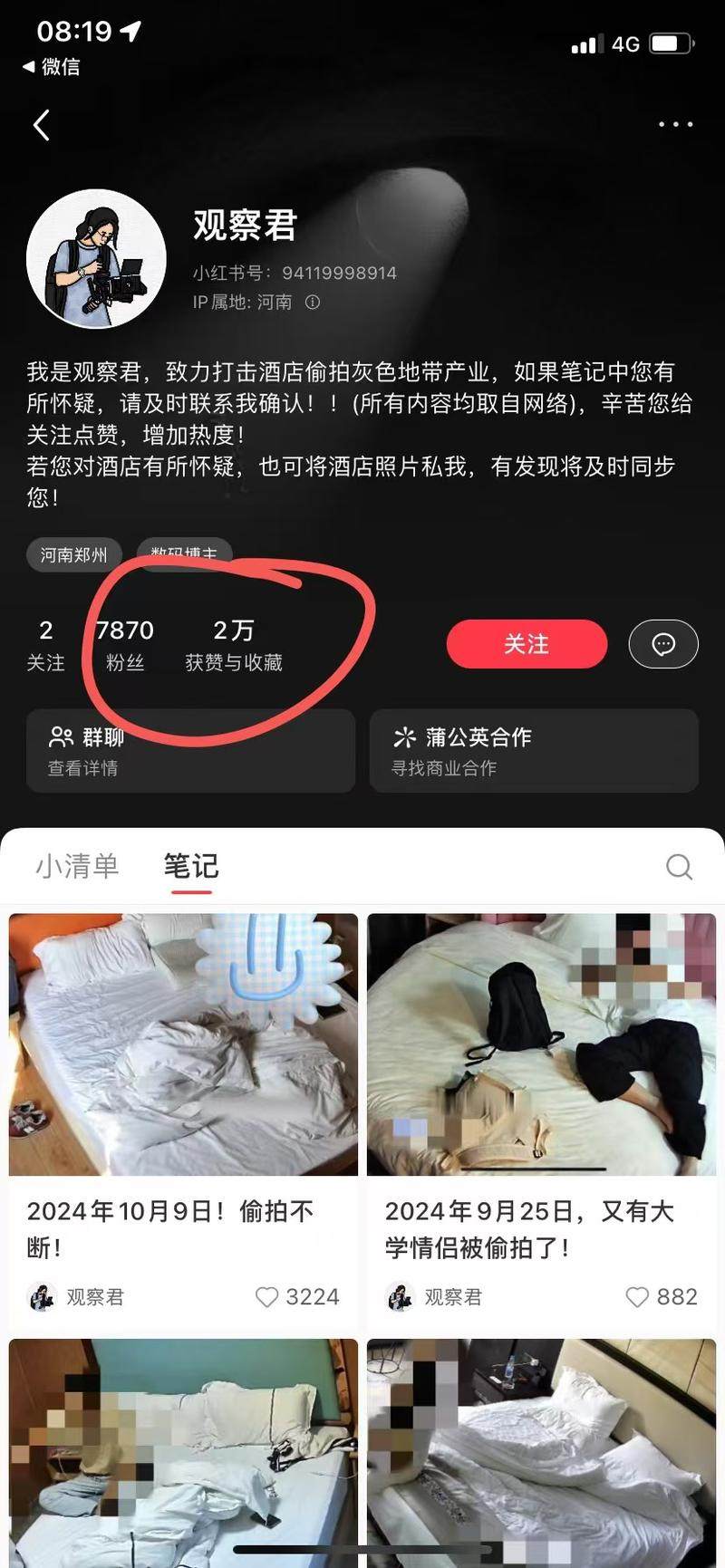Screen dimensions: 725x1568
Task: Switch to the 小清单 tab
Action: pyautogui.click(x=77, y=866)
